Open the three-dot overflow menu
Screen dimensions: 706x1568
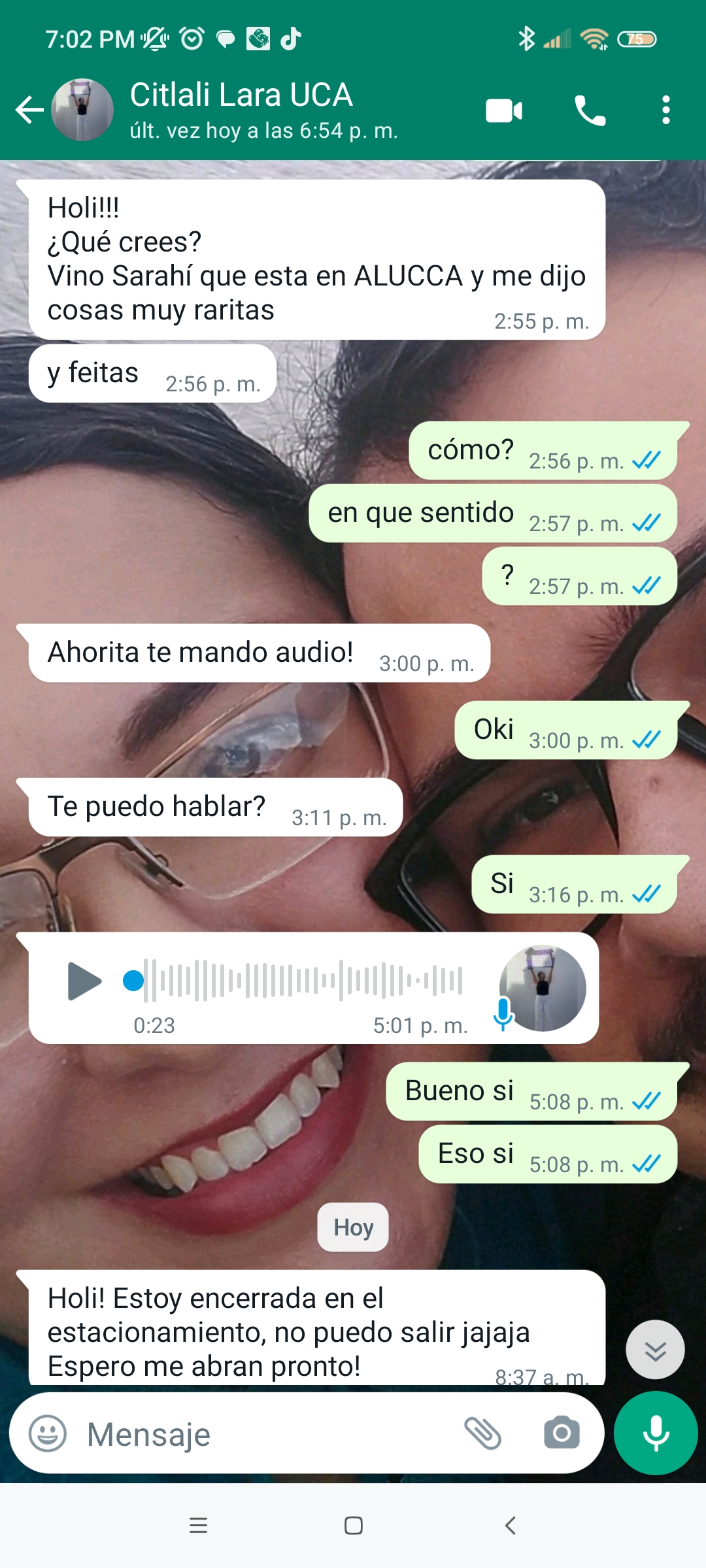[665, 110]
